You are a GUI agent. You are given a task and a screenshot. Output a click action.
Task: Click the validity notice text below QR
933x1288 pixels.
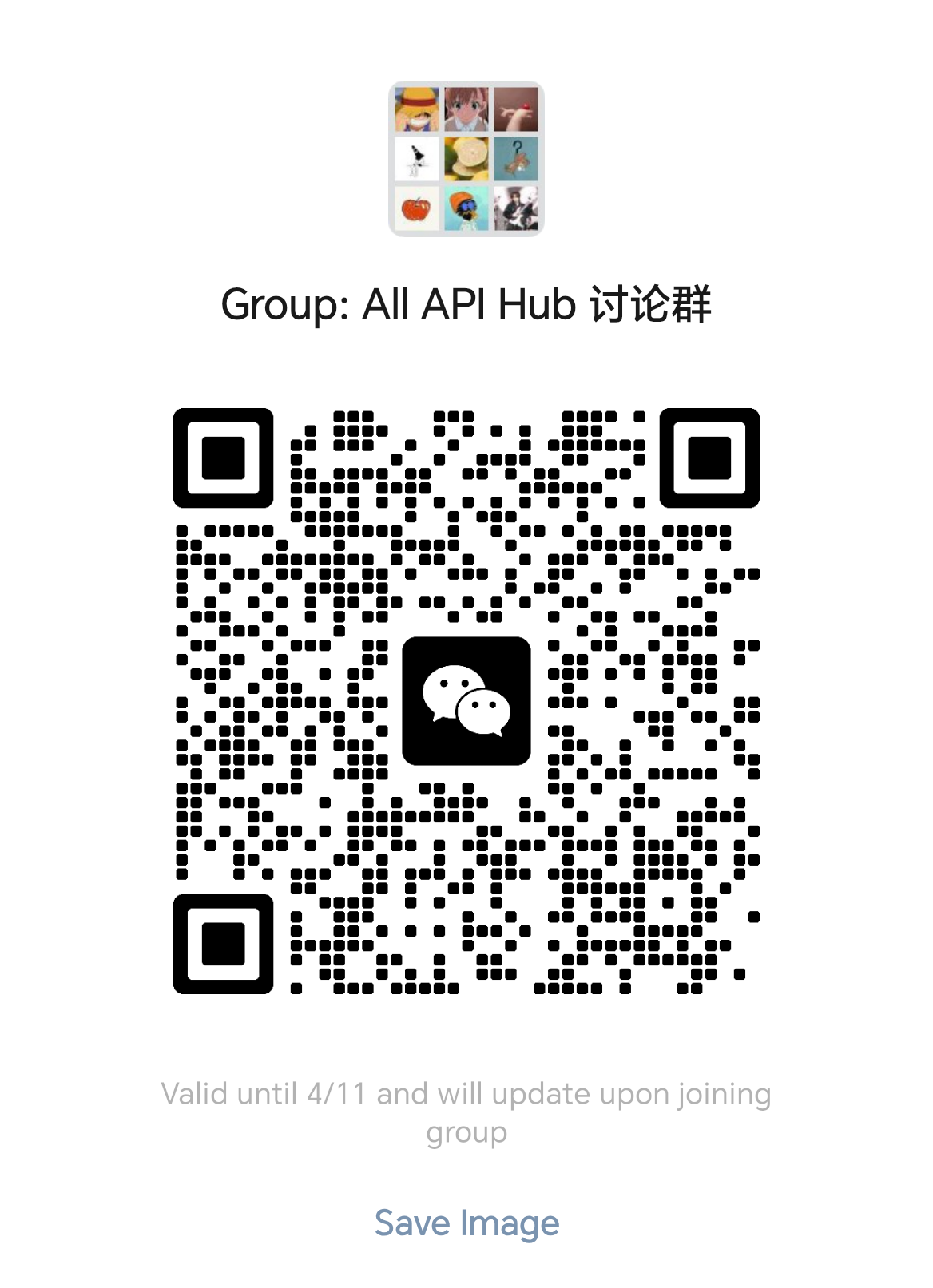coord(466,1112)
